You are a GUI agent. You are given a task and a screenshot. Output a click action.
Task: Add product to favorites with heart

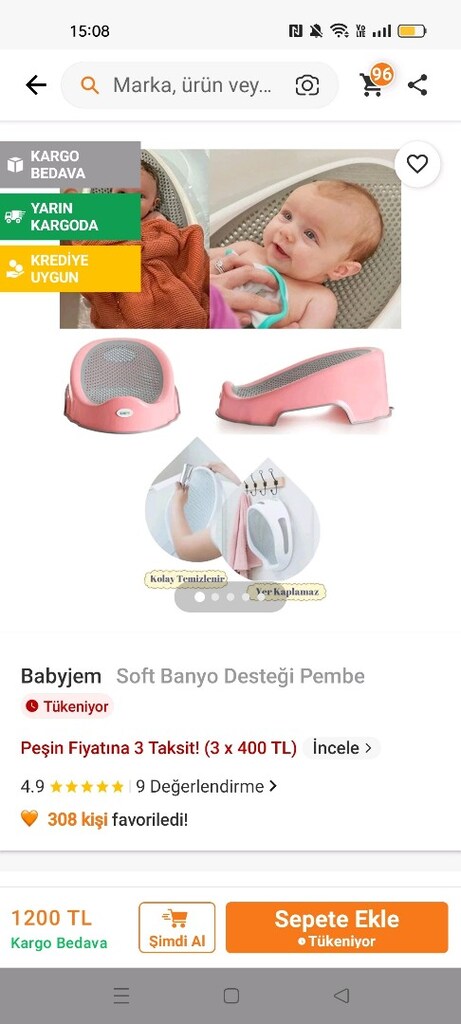pyautogui.click(x=417, y=164)
